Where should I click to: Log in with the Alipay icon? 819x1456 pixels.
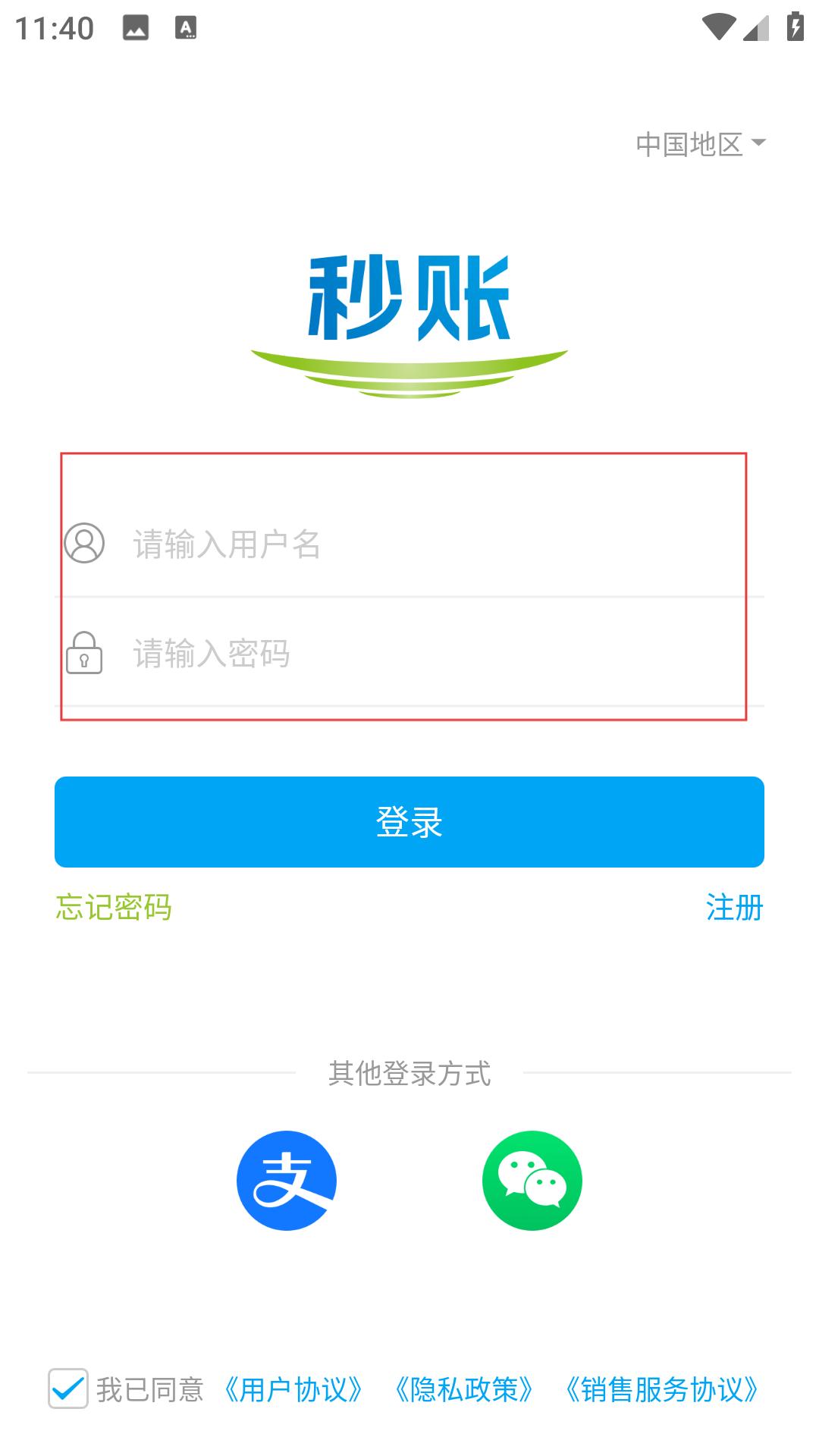pyautogui.click(x=287, y=1181)
